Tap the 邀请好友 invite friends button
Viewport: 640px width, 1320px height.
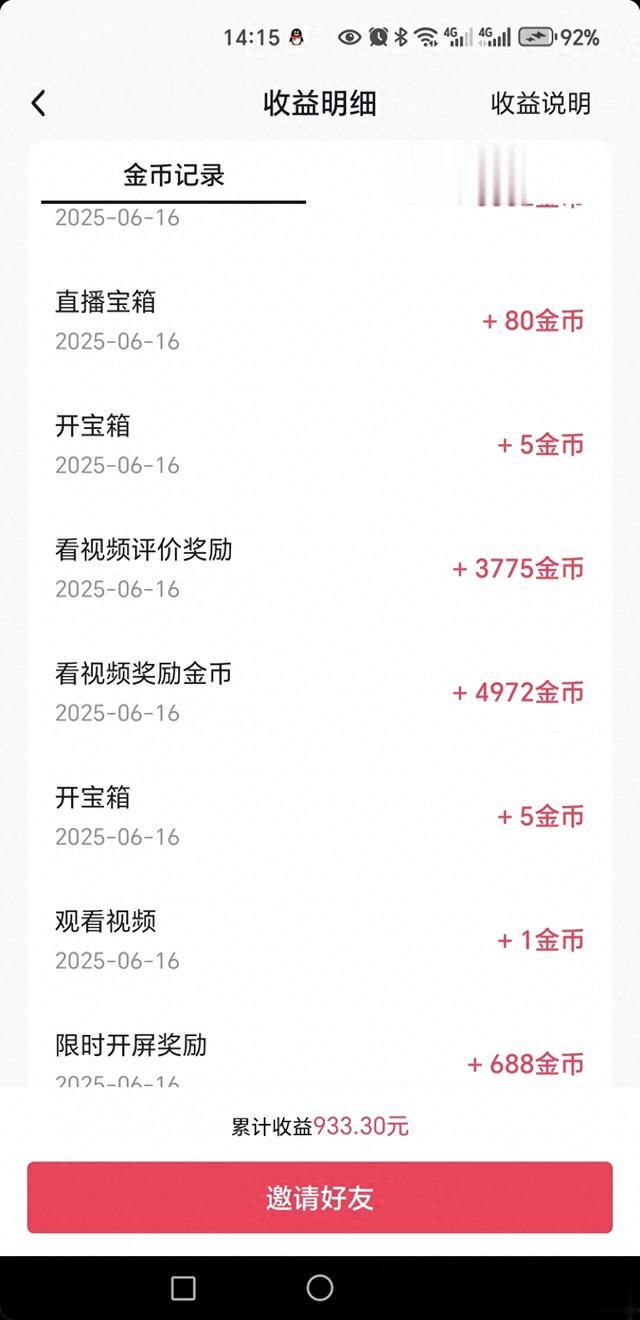point(320,1197)
